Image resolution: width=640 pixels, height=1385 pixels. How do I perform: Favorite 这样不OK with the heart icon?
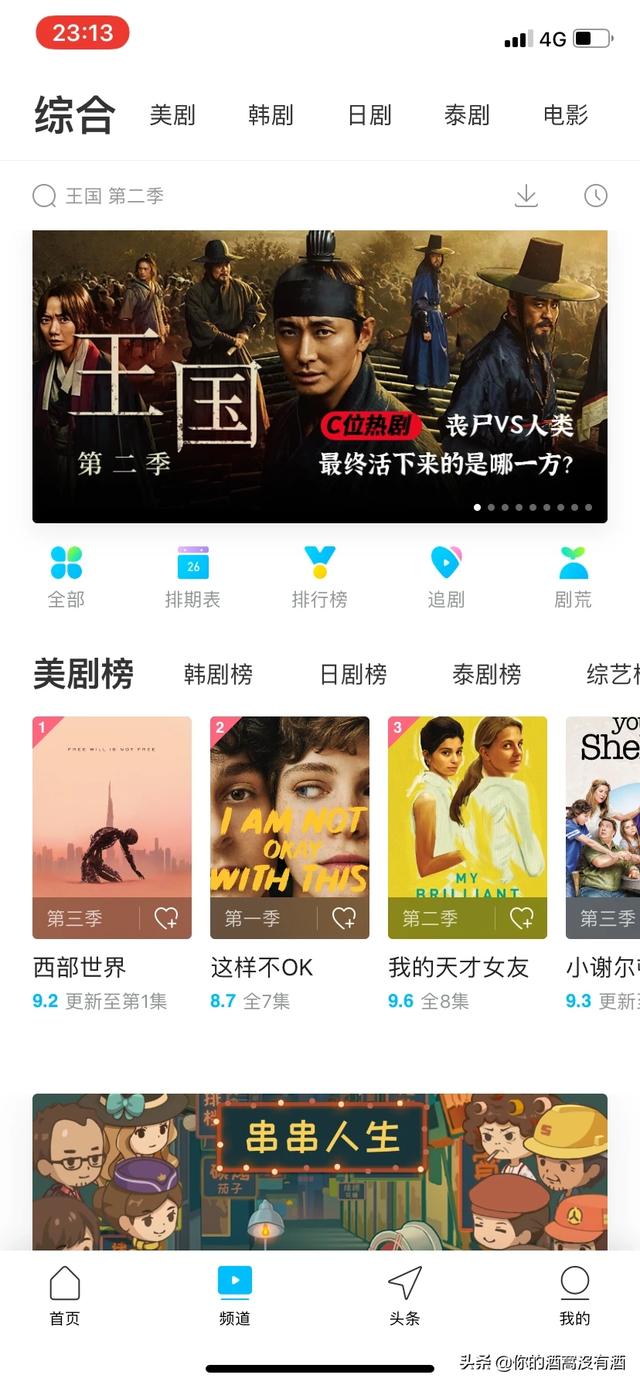344,918
